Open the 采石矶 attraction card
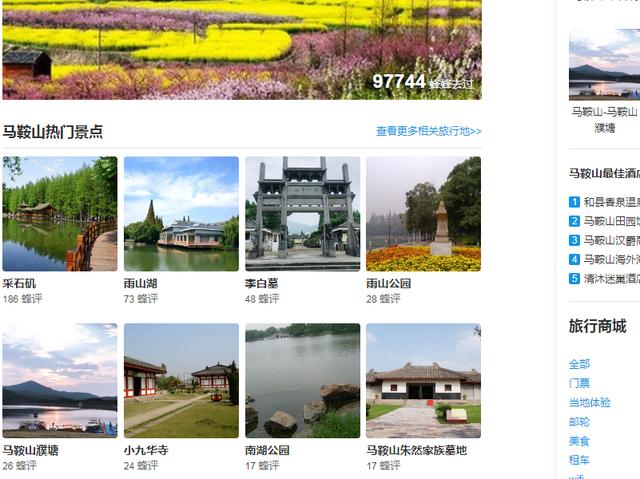The image size is (640, 479). (x=59, y=213)
